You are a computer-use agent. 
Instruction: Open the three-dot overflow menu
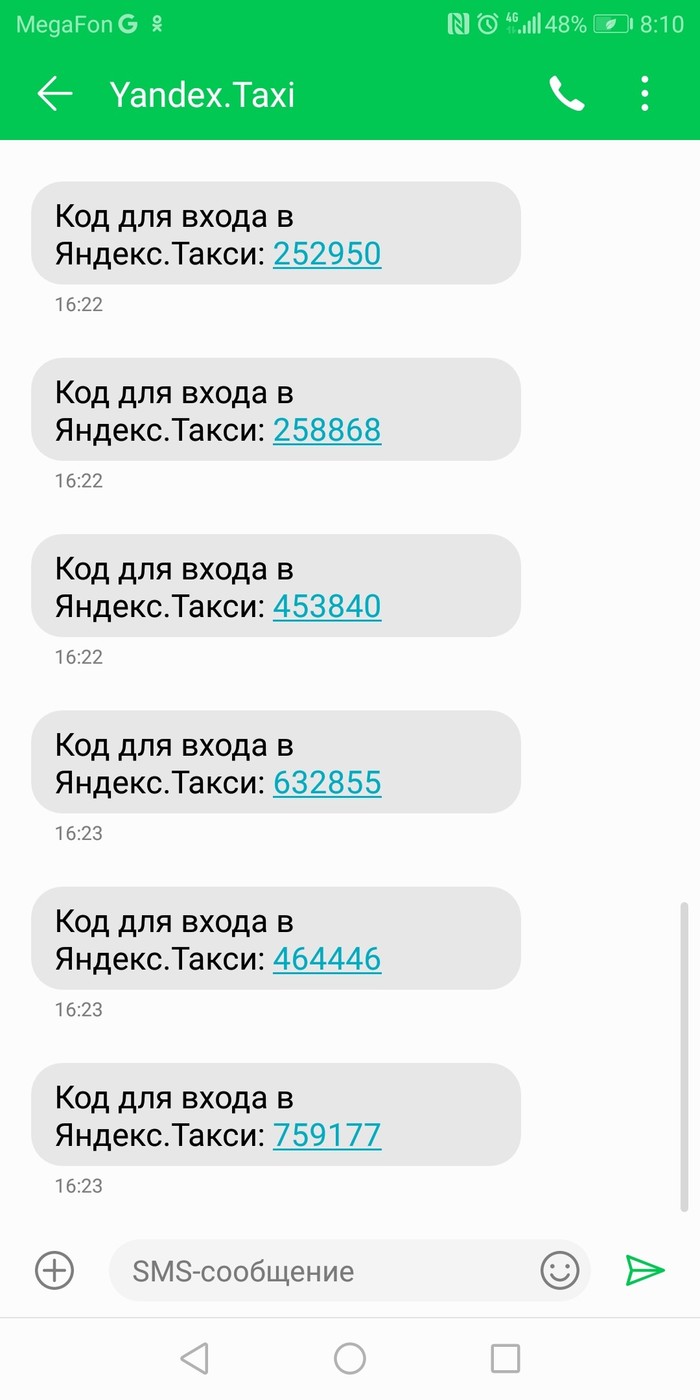[645, 94]
